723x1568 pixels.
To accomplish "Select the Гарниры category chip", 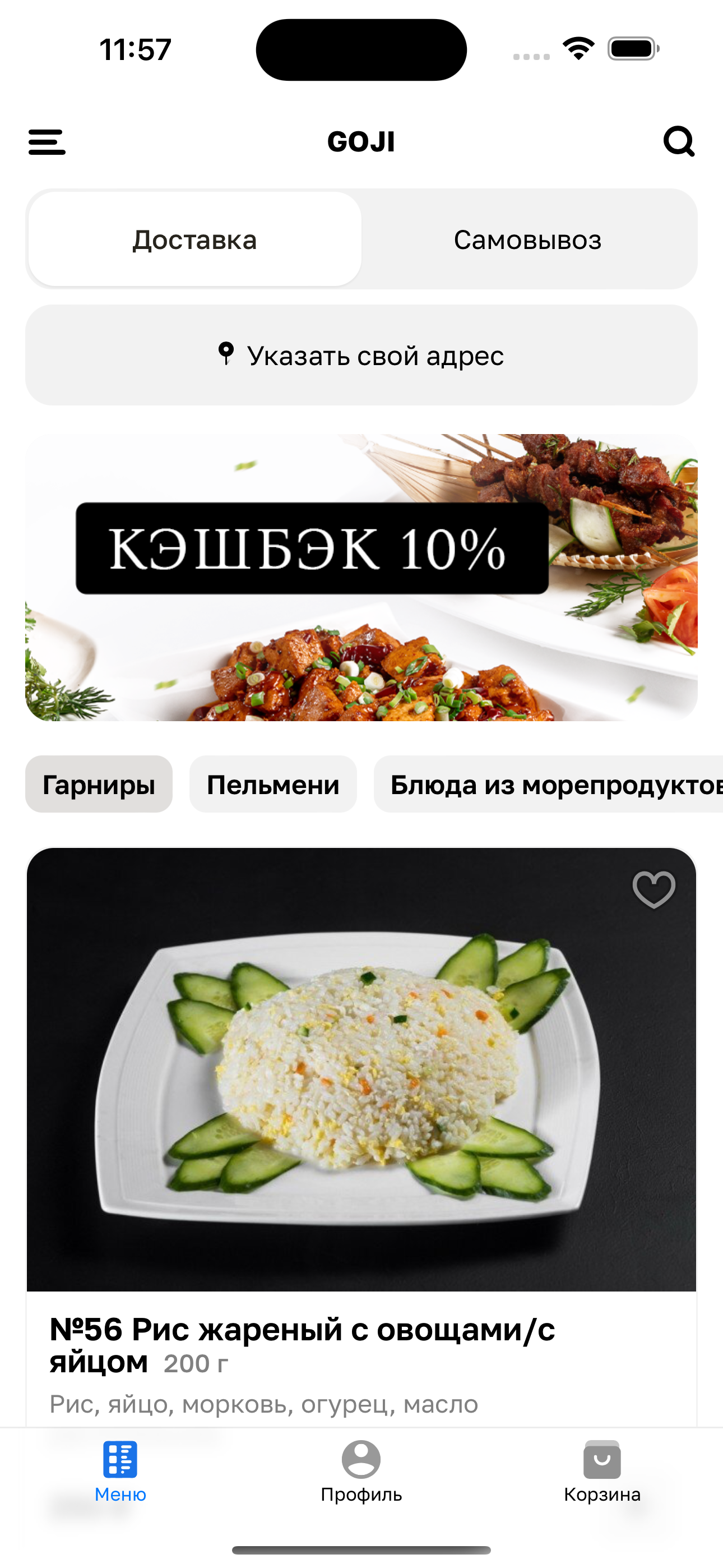I will (99, 784).
